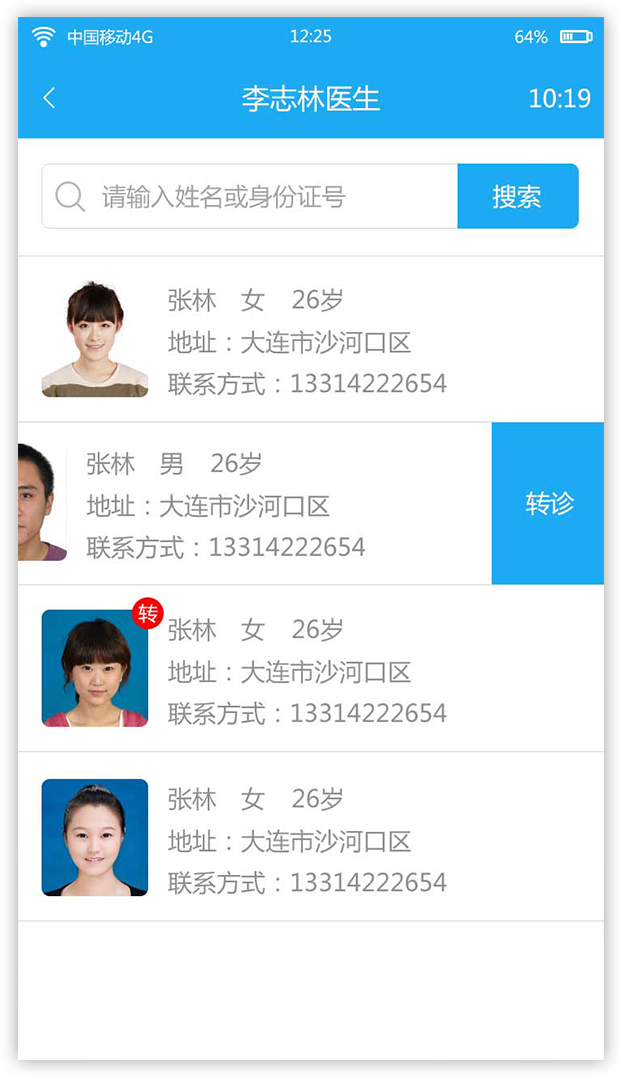Screen dimensions: 623x1079
Task: Tap the 搜索 search button
Action: (x=517, y=197)
